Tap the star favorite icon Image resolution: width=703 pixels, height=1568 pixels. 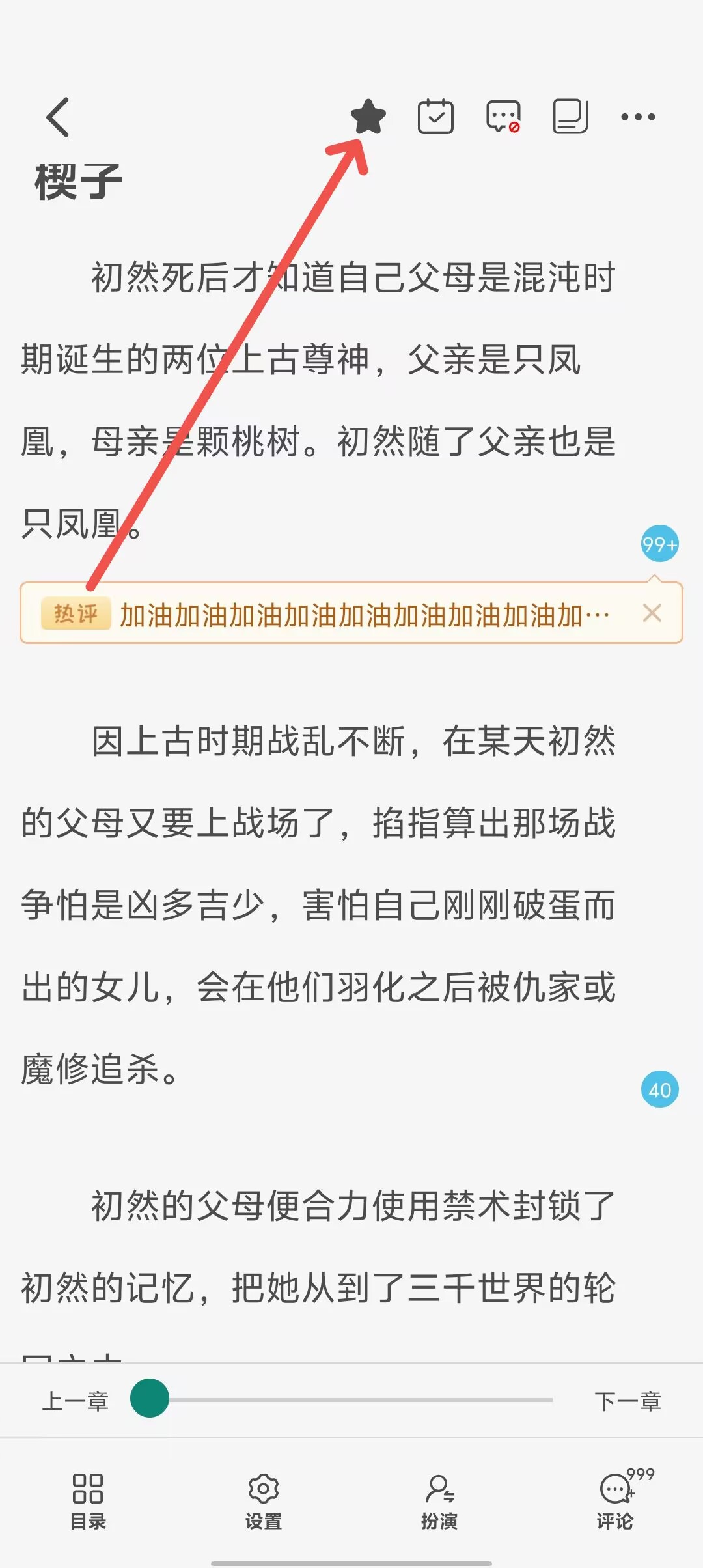[368, 117]
